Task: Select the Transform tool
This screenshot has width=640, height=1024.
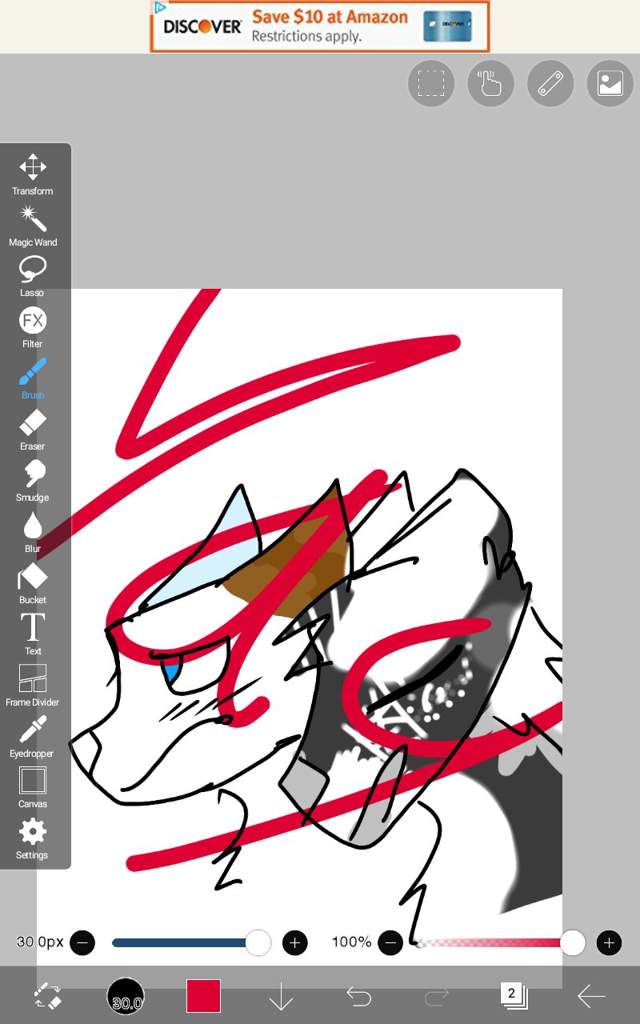Action: coord(33,173)
